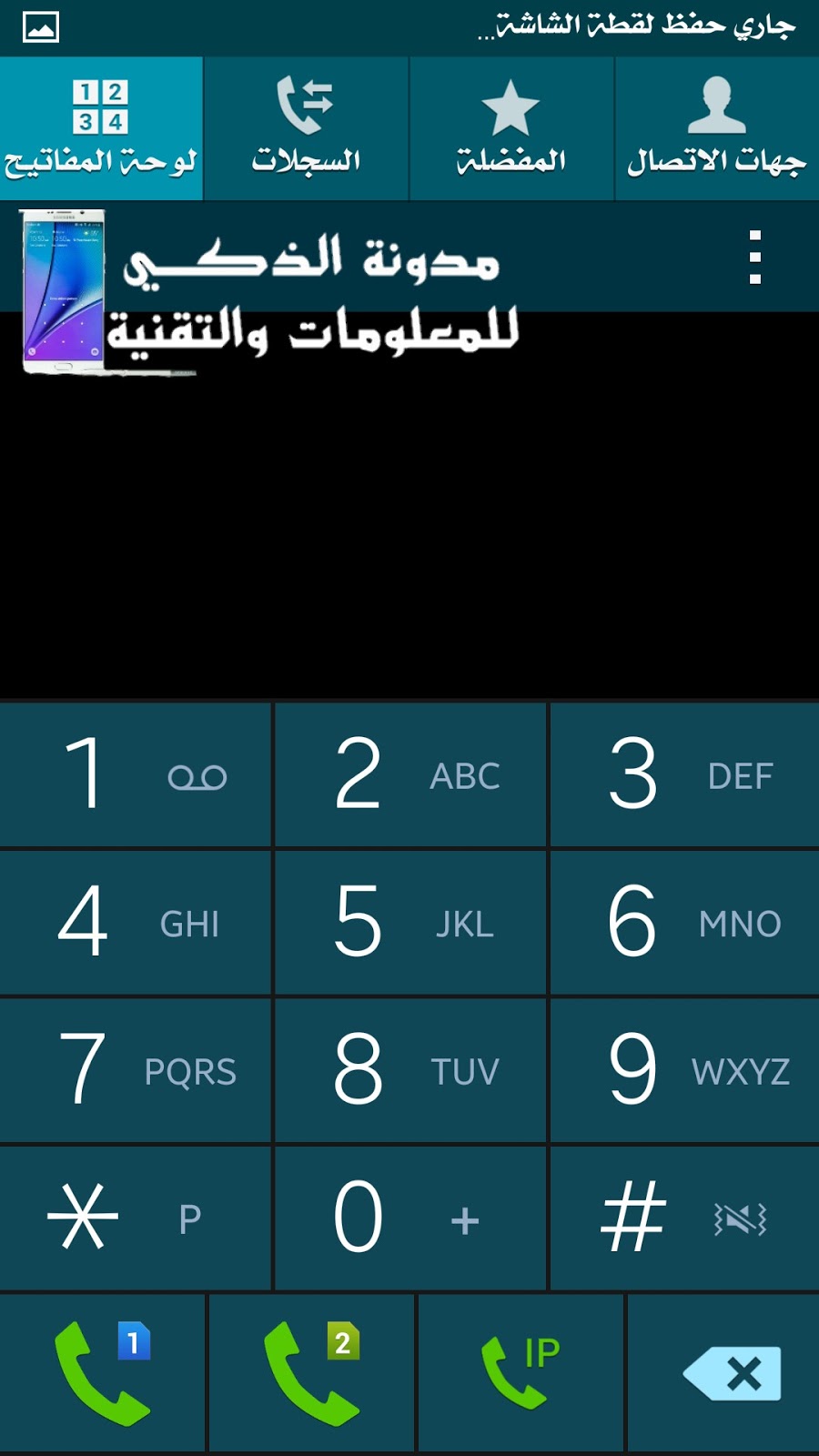The height and width of the screenshot is (1456, 819).
Task: Dial digit 1 voicemail key
Action: pos(136,774)
